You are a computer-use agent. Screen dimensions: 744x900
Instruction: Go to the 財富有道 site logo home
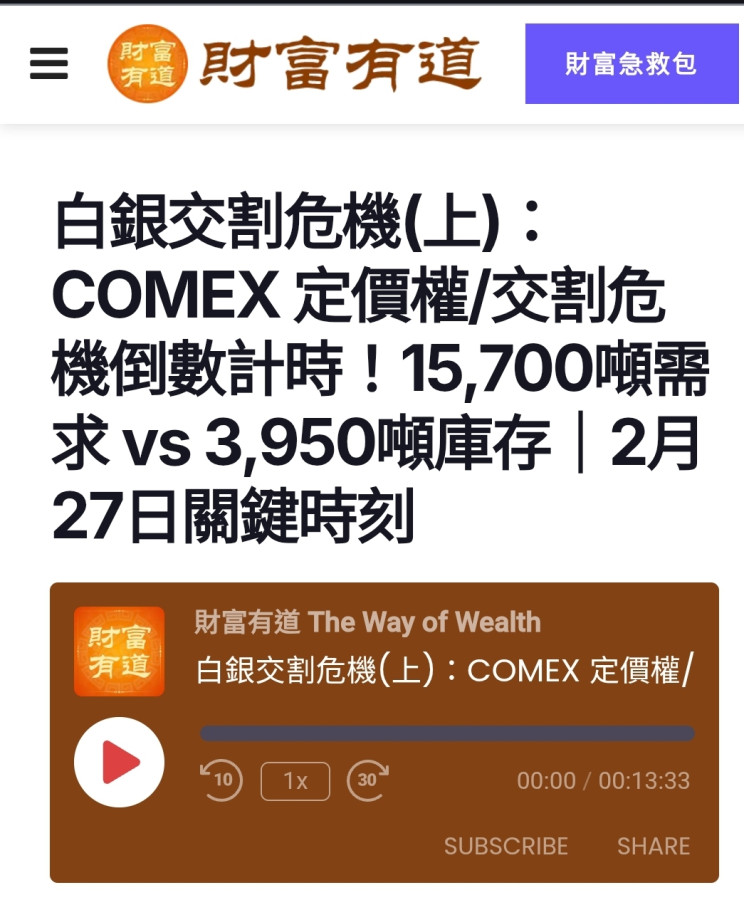tap(294, 64)
